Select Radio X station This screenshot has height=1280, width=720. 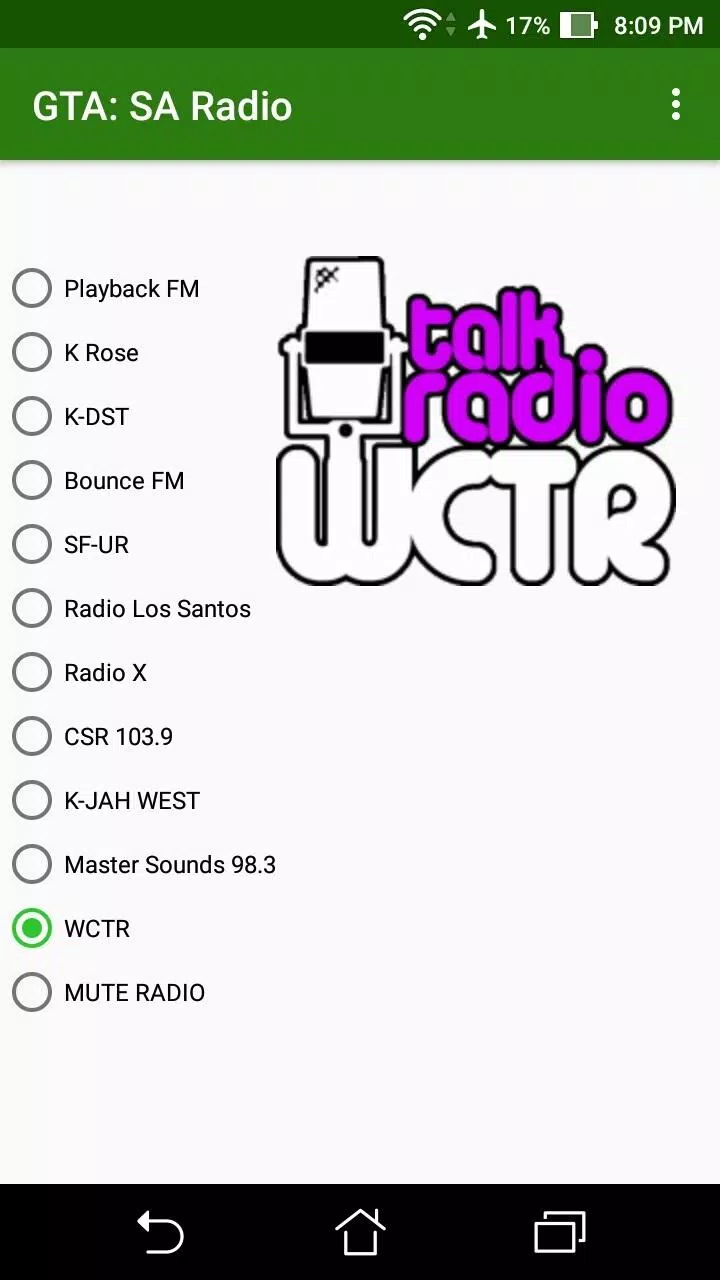[x=32, y=673]
